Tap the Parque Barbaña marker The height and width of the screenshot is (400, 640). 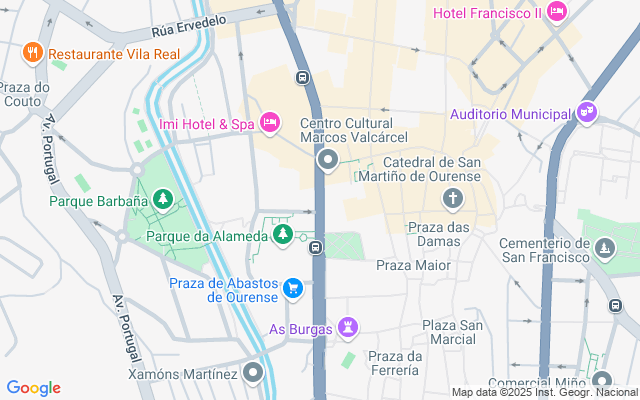pos(161,200)
